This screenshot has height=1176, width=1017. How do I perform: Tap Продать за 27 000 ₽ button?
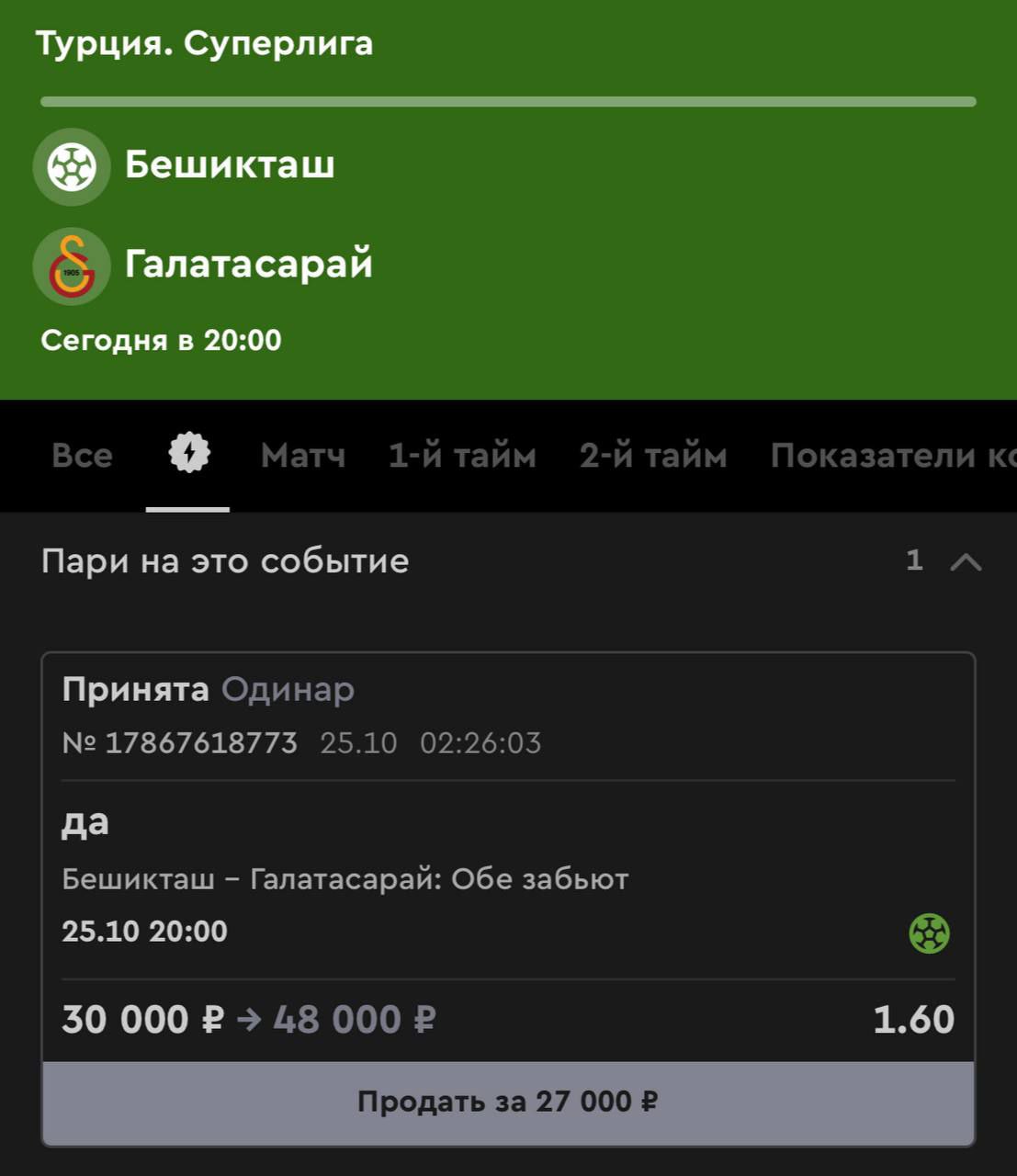click(x=508, y=1102)
